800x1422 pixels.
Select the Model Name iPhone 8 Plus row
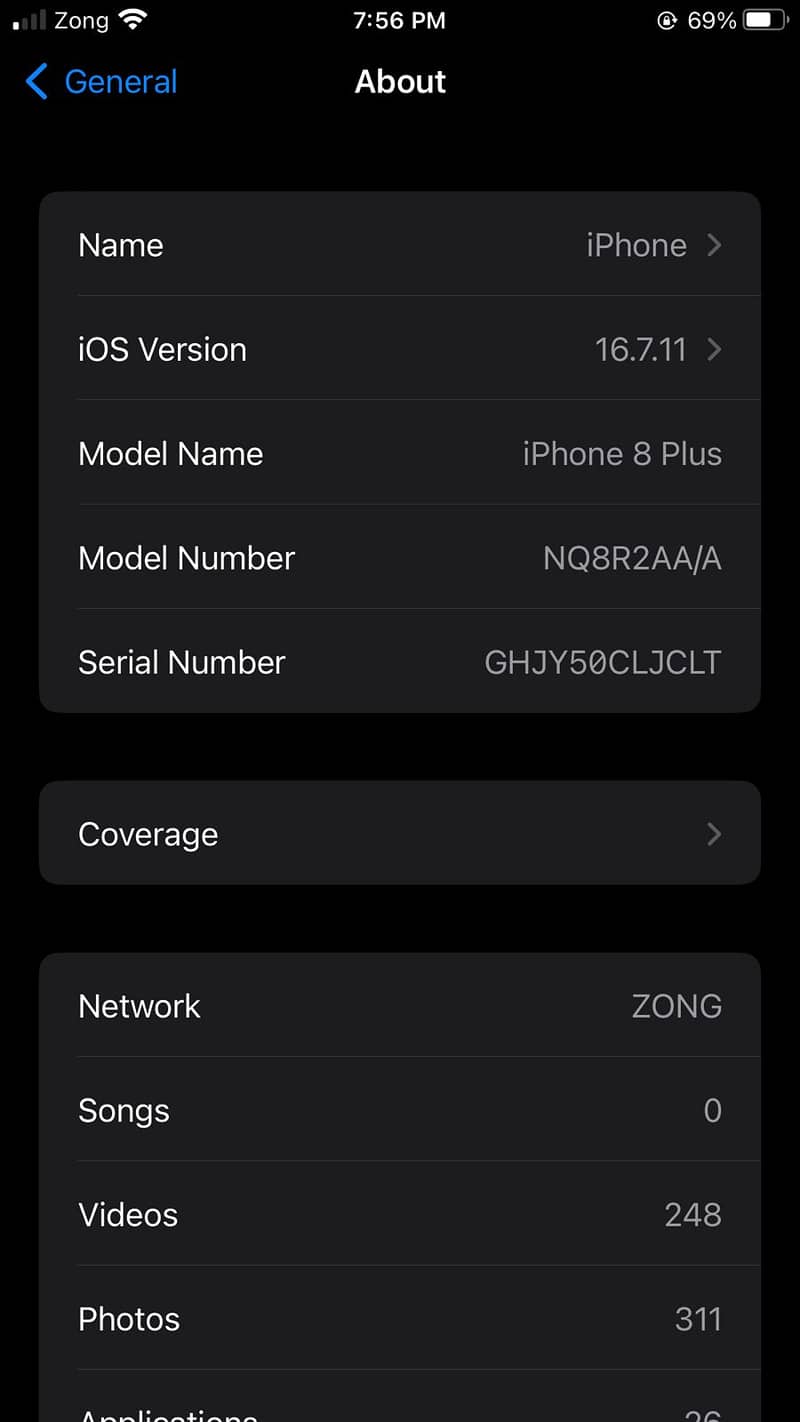click(400, 453)
